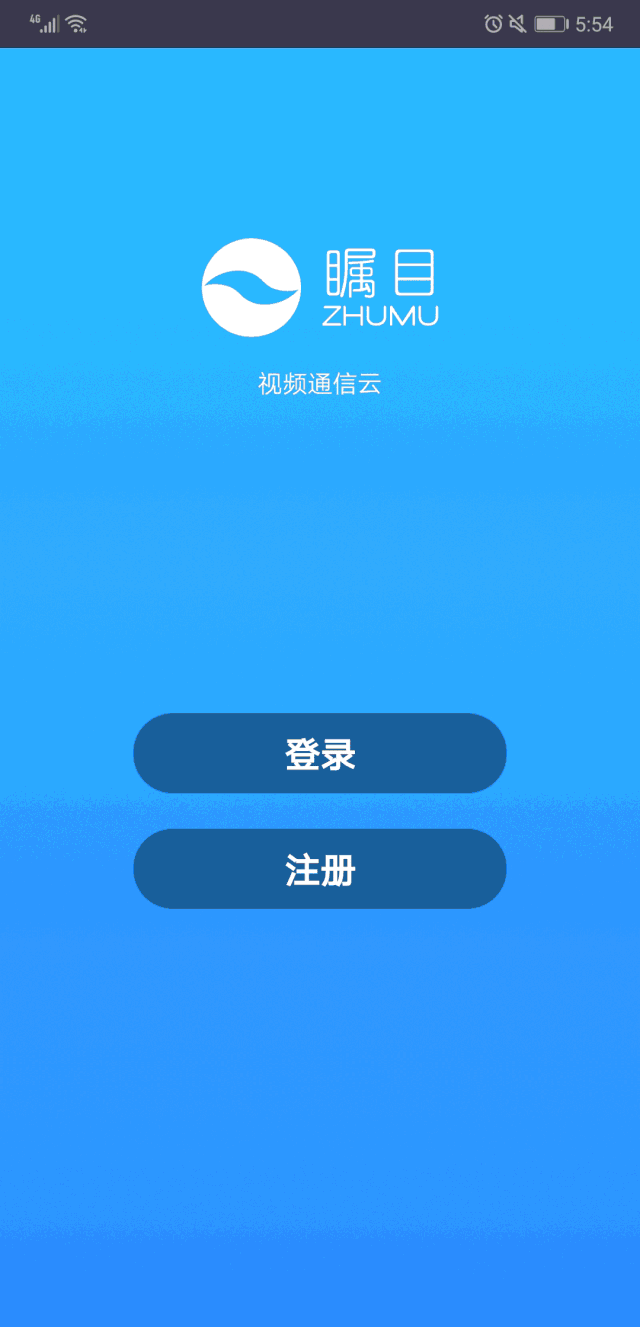The height and width of the screenshot is (1327, 640).
Task: Tap the 登录 login button
Action: pyautogui.click(x=320, y=753)
